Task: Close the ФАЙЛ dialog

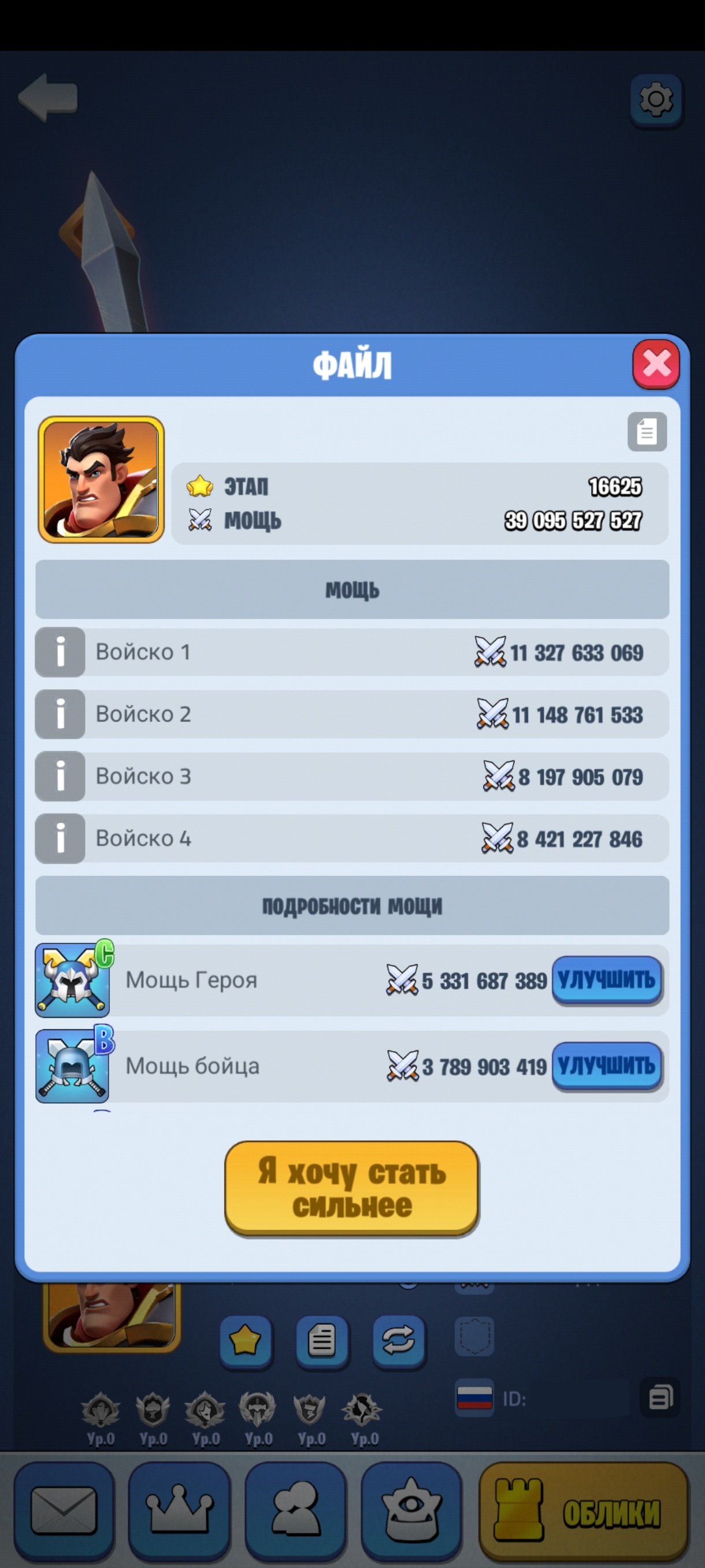Action: click(x=656, y=364)
